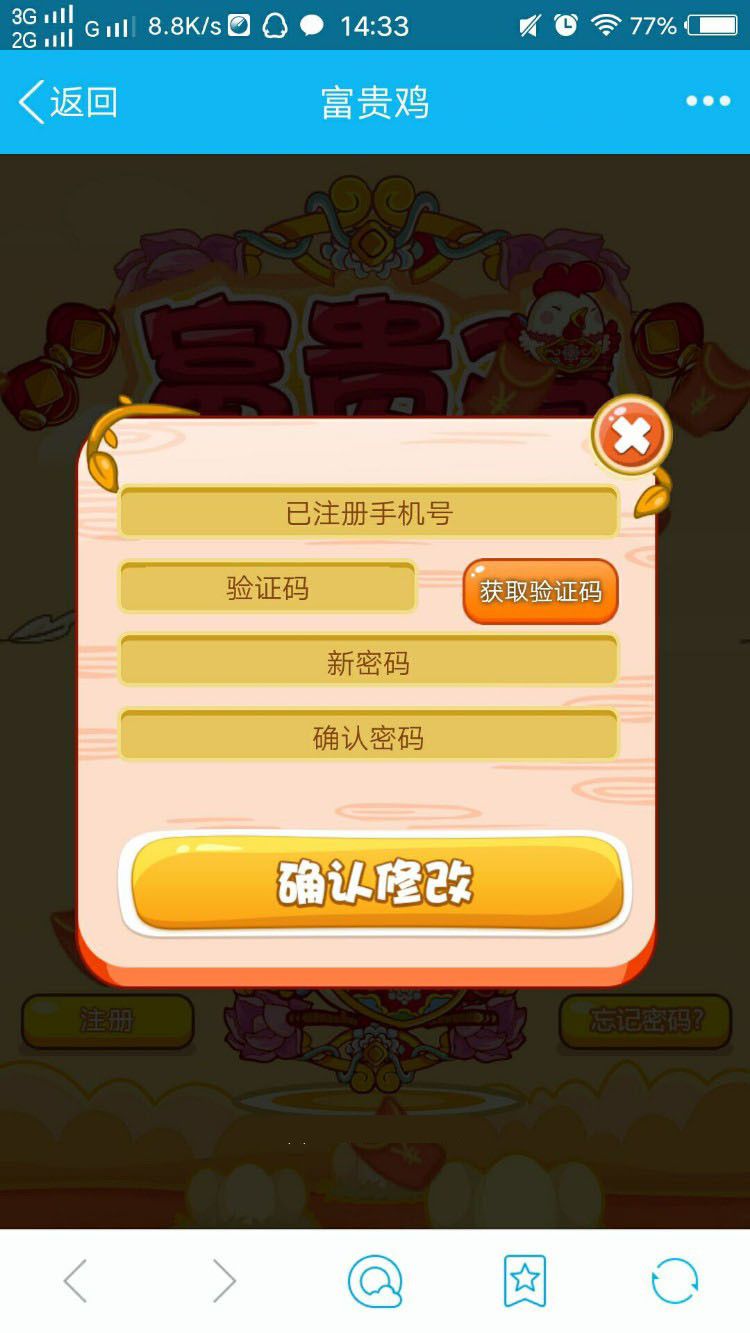The width and height of the screenshot is (750, 1333).
Task: Select the 验证码 verification code field
Action: pos(267,588)
